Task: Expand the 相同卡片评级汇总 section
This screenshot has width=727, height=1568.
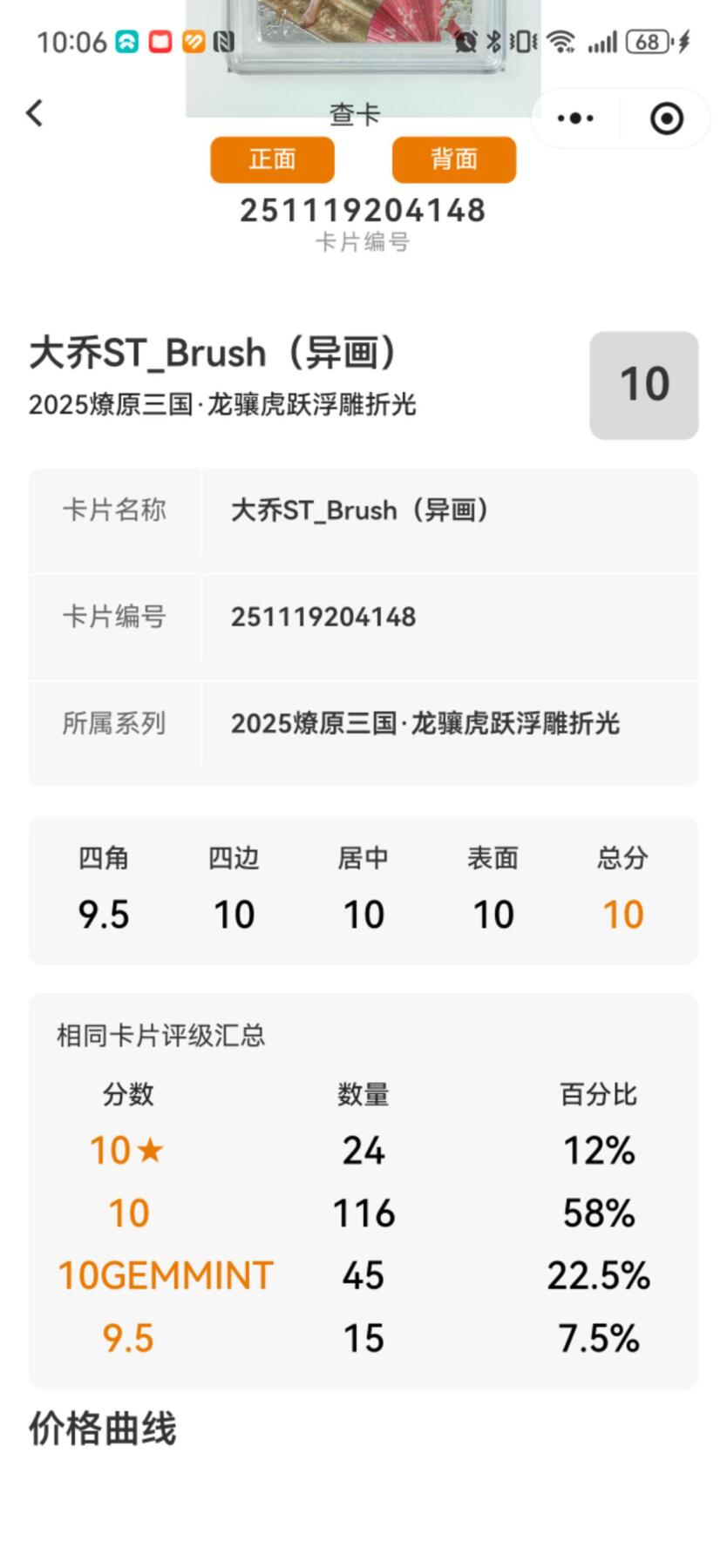Action: tap(160, 1036)
